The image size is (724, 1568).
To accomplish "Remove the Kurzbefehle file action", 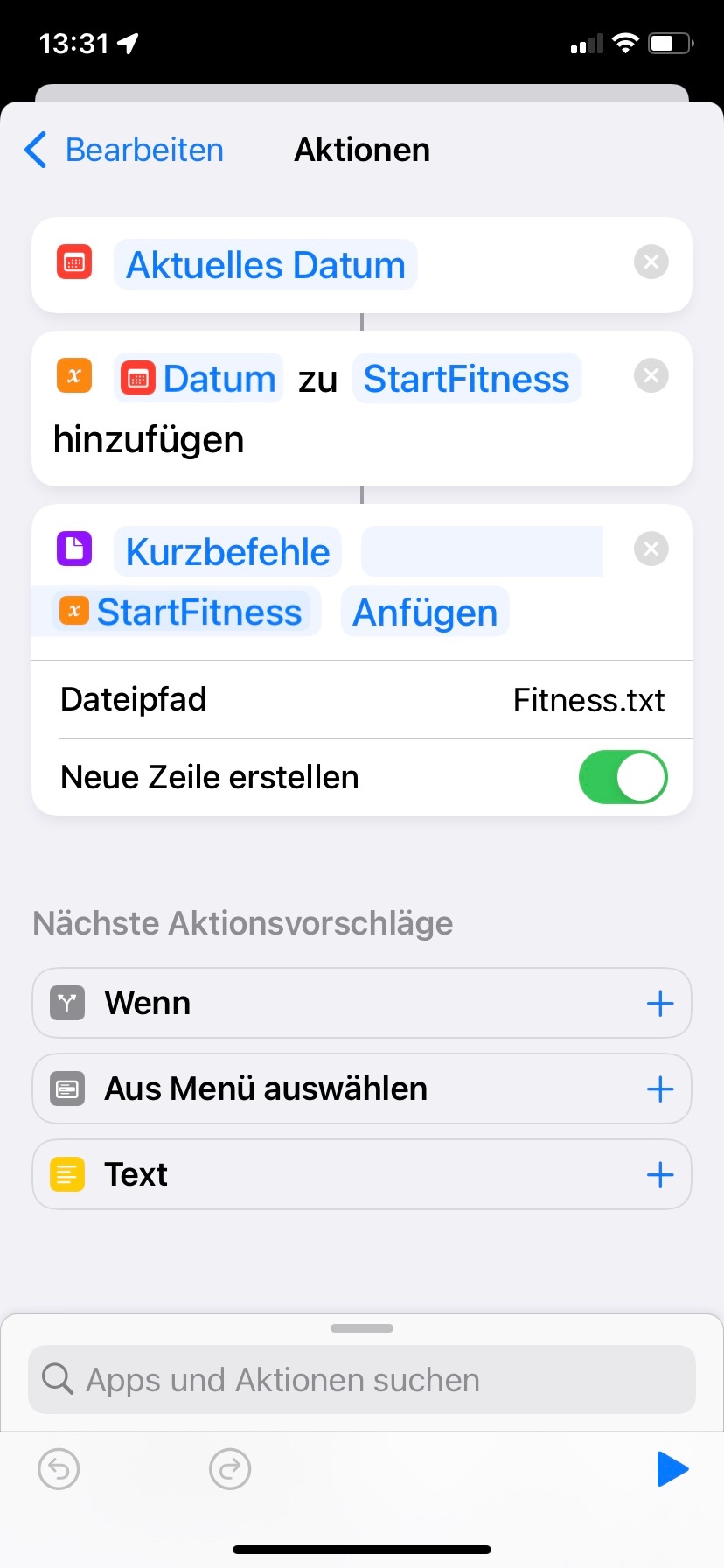I will (x=651, y=549).
